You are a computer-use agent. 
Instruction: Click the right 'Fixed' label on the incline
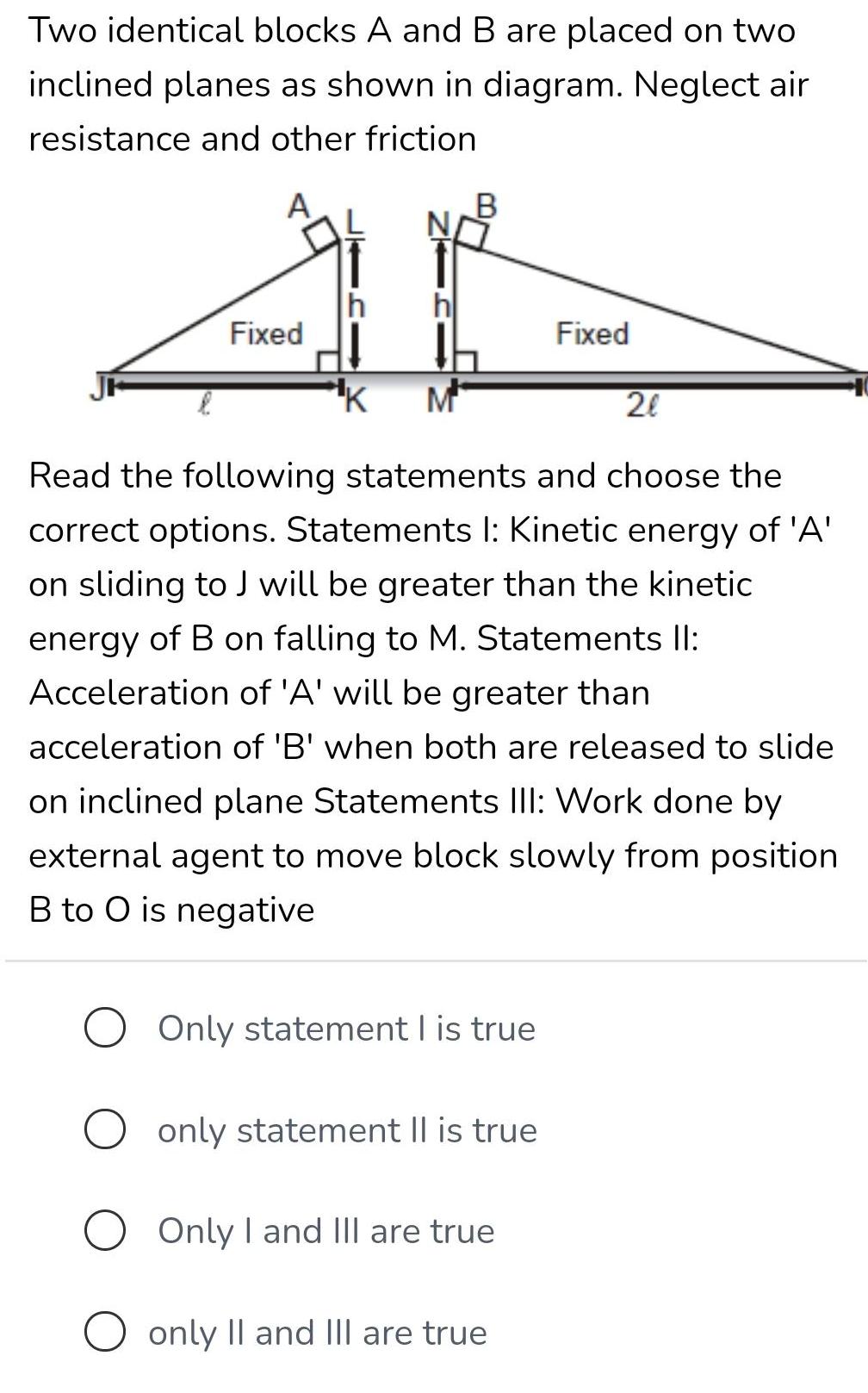click(x=594, y=333)
